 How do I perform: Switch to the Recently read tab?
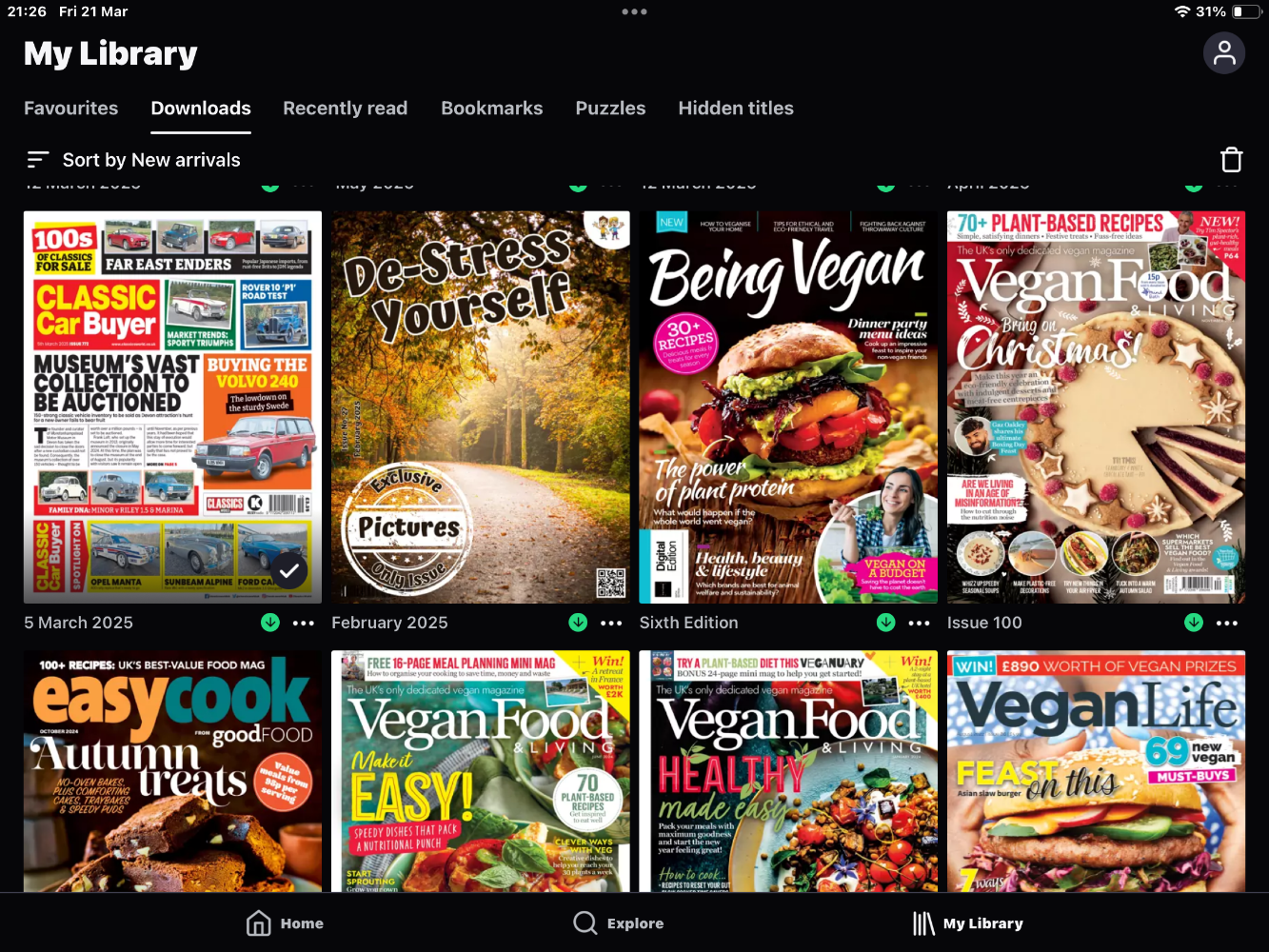(345, 109)
